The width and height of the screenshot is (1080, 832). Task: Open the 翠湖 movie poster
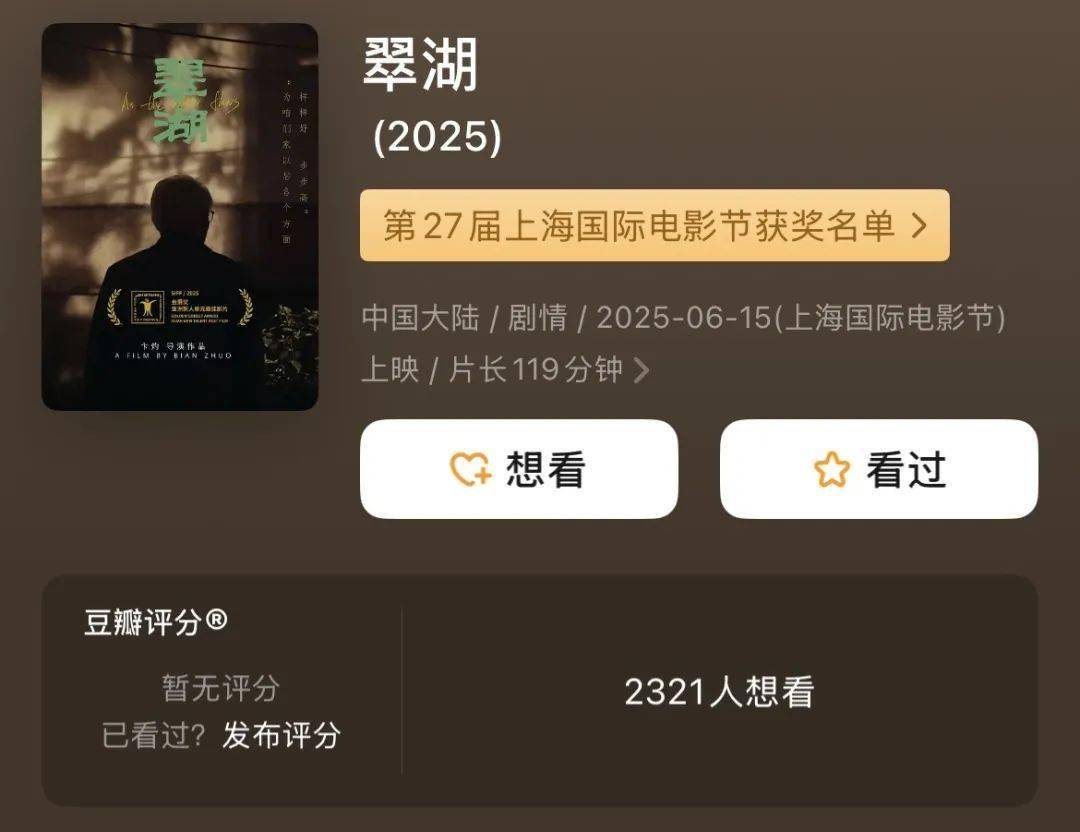[180, 217]
